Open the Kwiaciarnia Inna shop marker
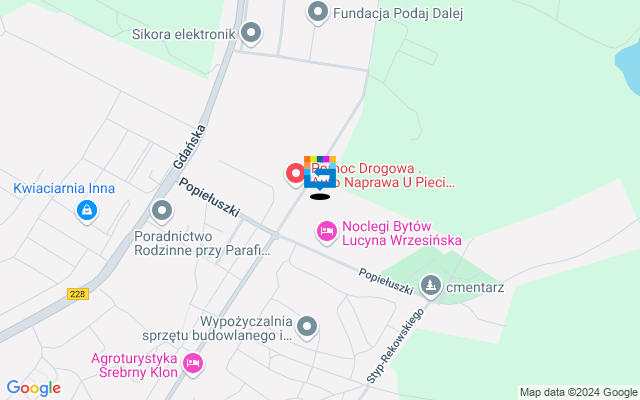640x400 pixels. [x=87, y=210]
